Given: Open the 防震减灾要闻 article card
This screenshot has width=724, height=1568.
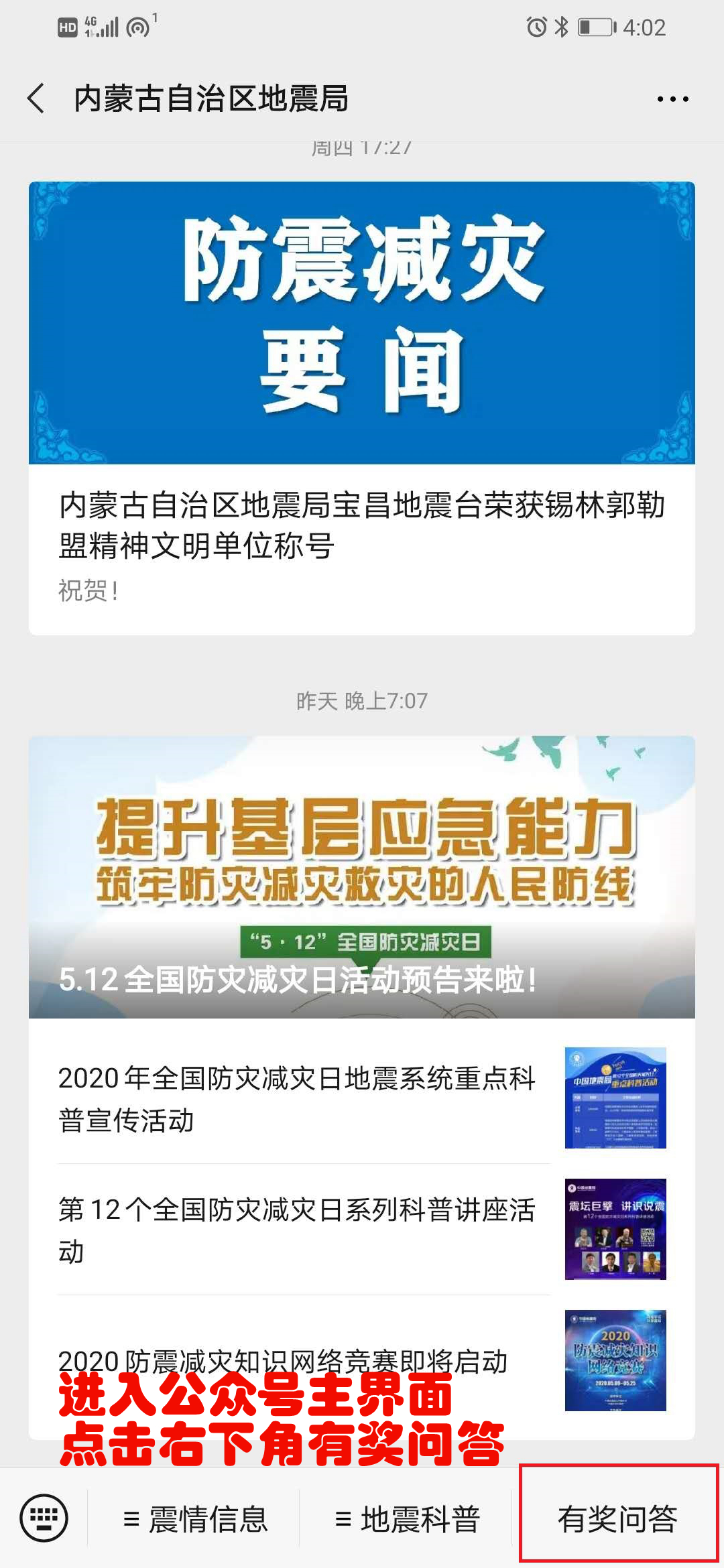Looking at the screenshot, I should point(362,408).
